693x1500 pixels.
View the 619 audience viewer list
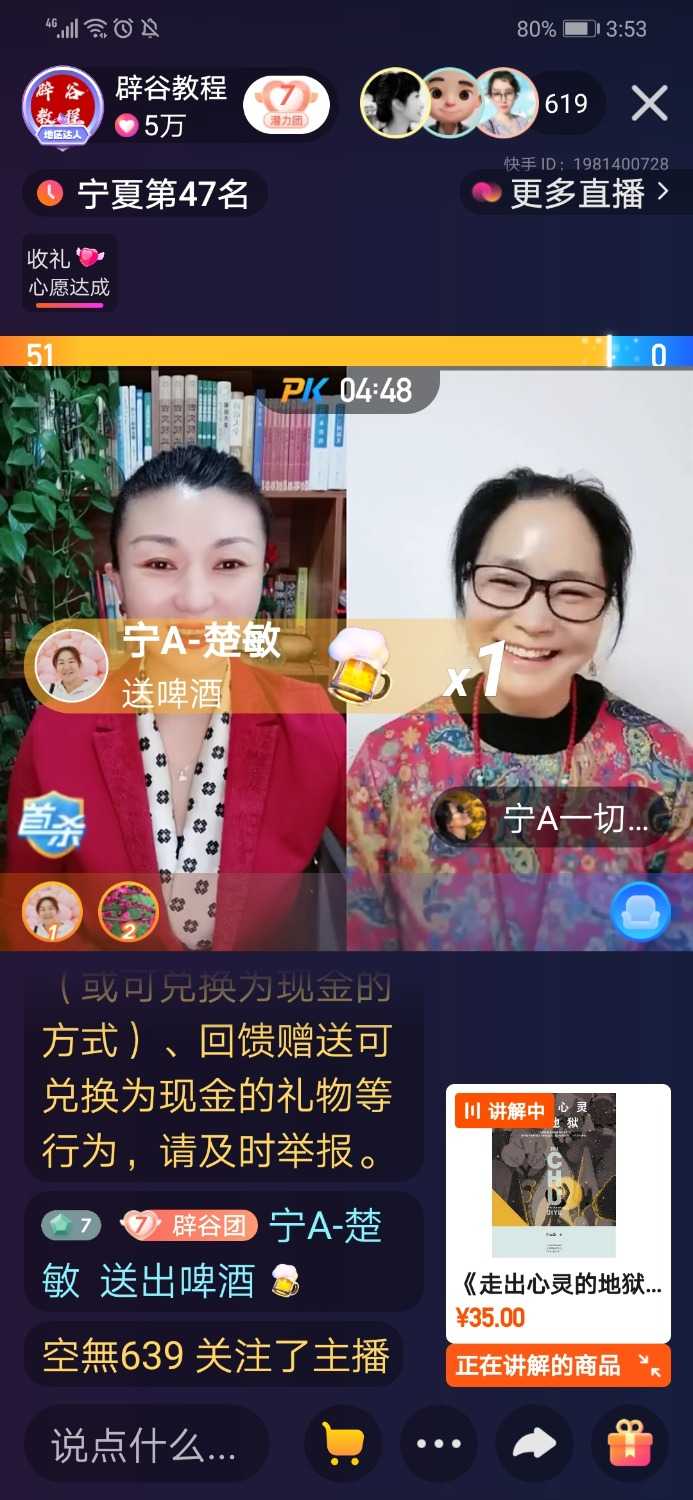[x=566, y=104]
